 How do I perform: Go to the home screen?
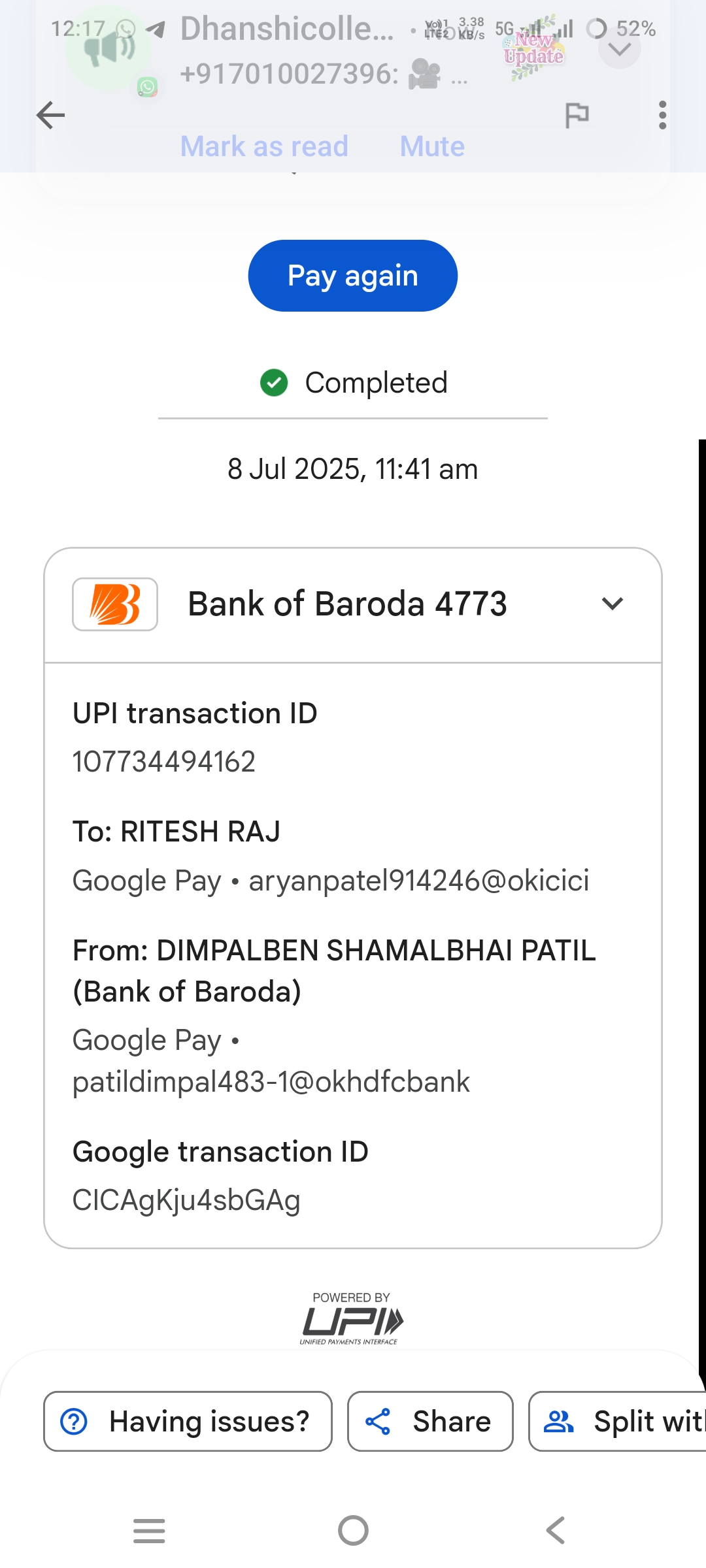(353, 1530)
